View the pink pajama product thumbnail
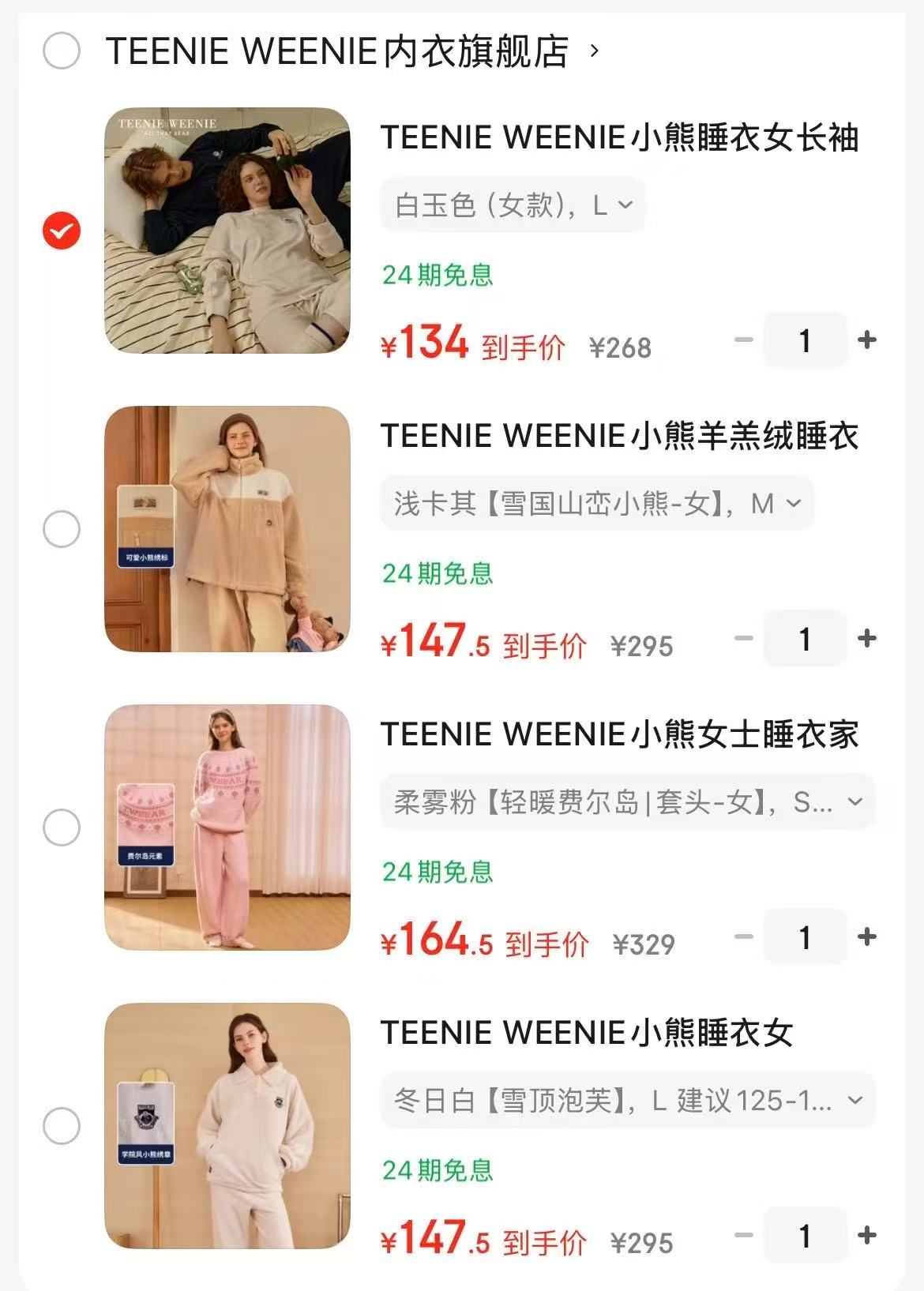 pyautogui.click(x=229, y=824)
